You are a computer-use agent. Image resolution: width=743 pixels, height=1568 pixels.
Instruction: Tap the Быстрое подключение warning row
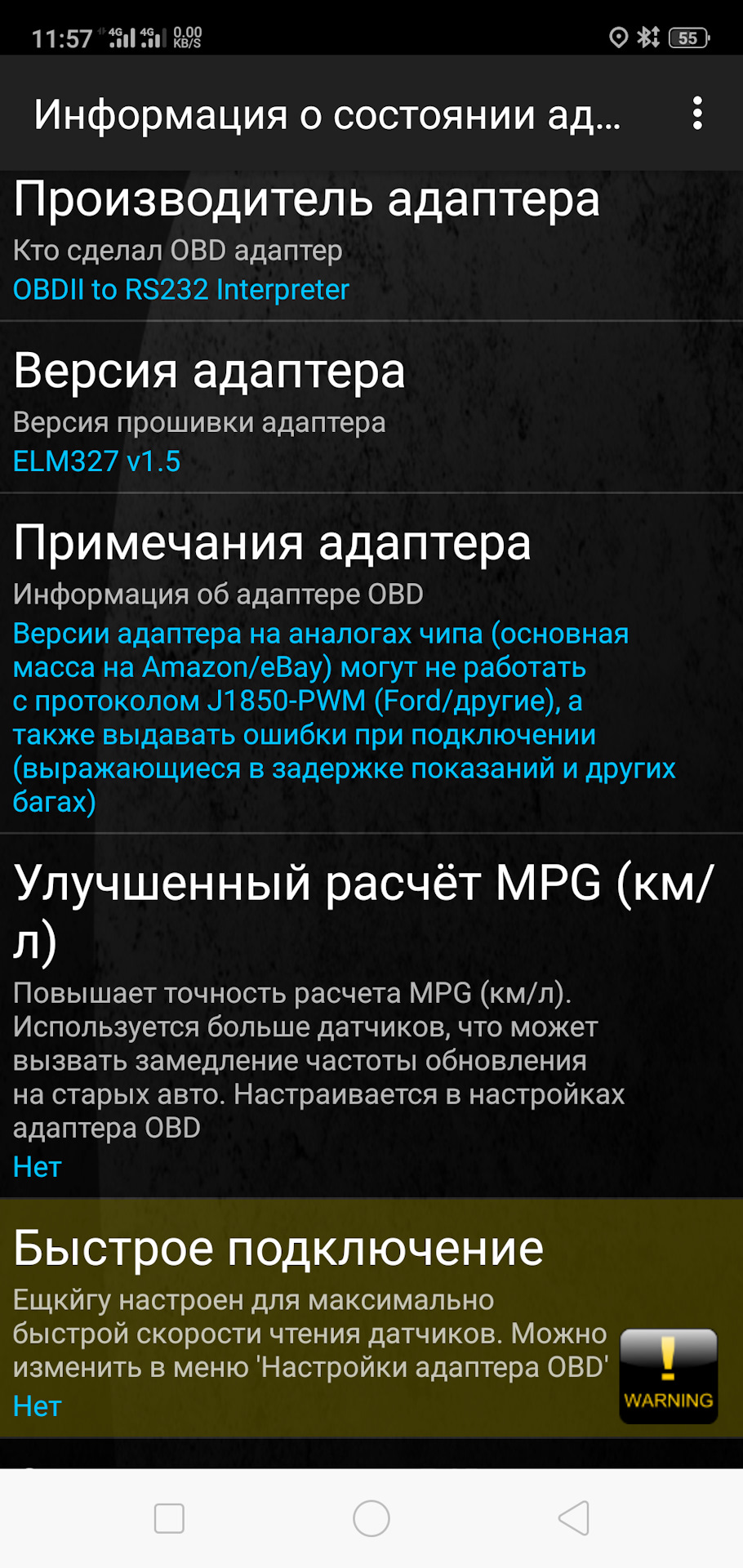click(371, 1319)
